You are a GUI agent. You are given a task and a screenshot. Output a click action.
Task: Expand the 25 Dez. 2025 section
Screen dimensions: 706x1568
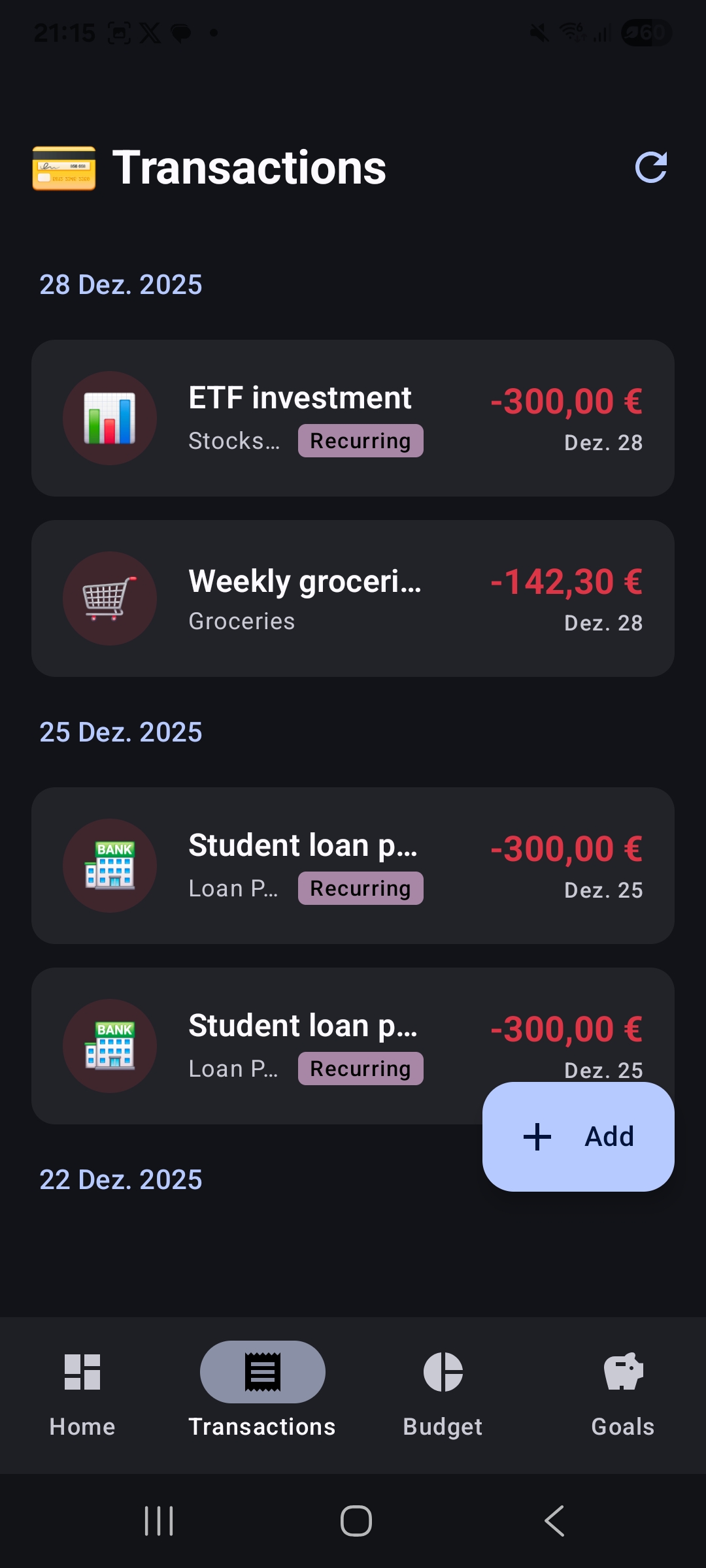click(x=122, y=731)
